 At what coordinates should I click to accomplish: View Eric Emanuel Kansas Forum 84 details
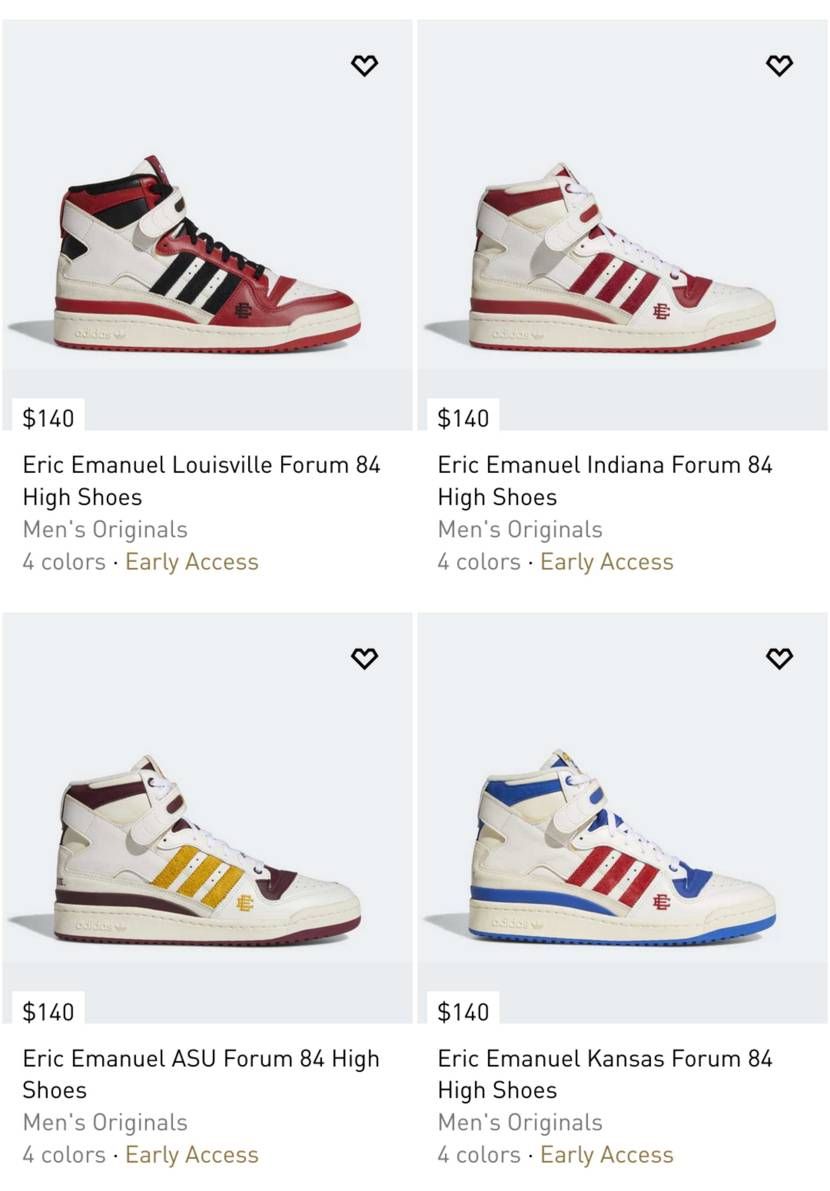(x=605, y=1073)
